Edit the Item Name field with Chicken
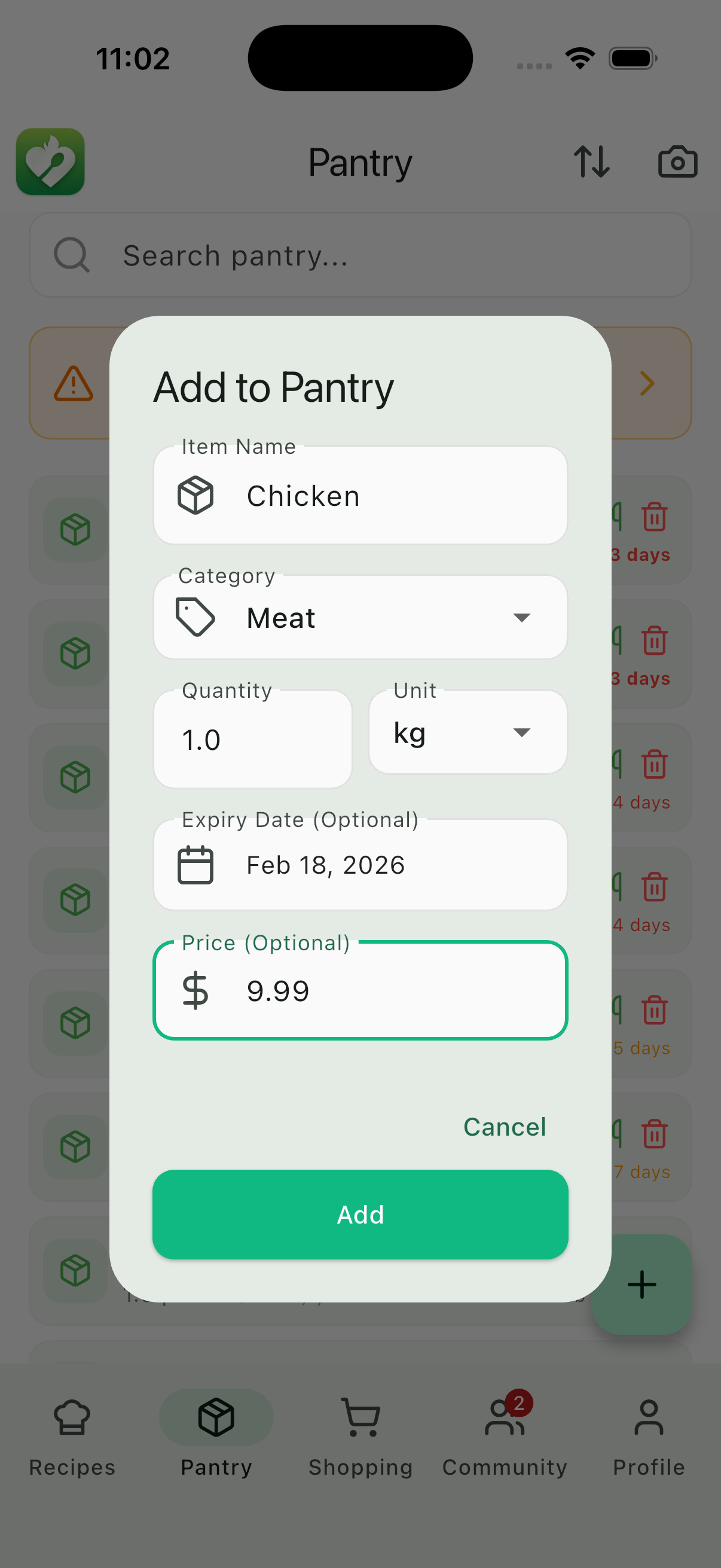721x1568 pixels. coord(360,496)
